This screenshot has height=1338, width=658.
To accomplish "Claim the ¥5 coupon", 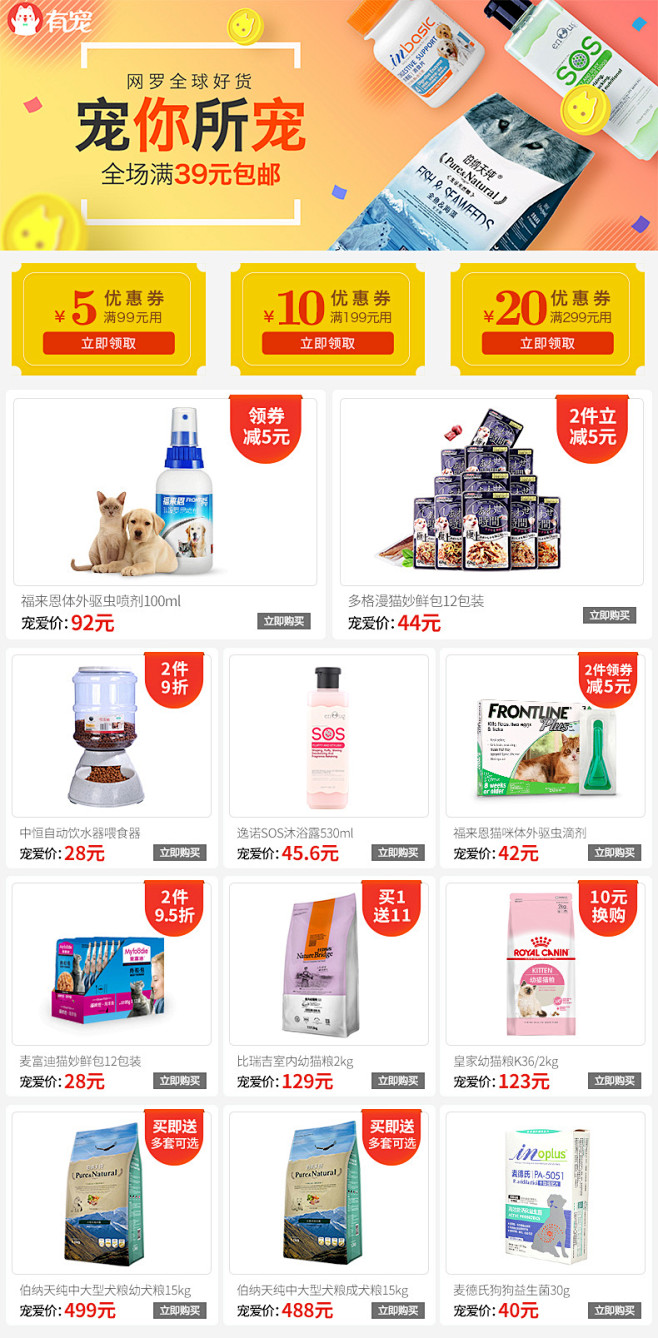I will pos(108,343).
